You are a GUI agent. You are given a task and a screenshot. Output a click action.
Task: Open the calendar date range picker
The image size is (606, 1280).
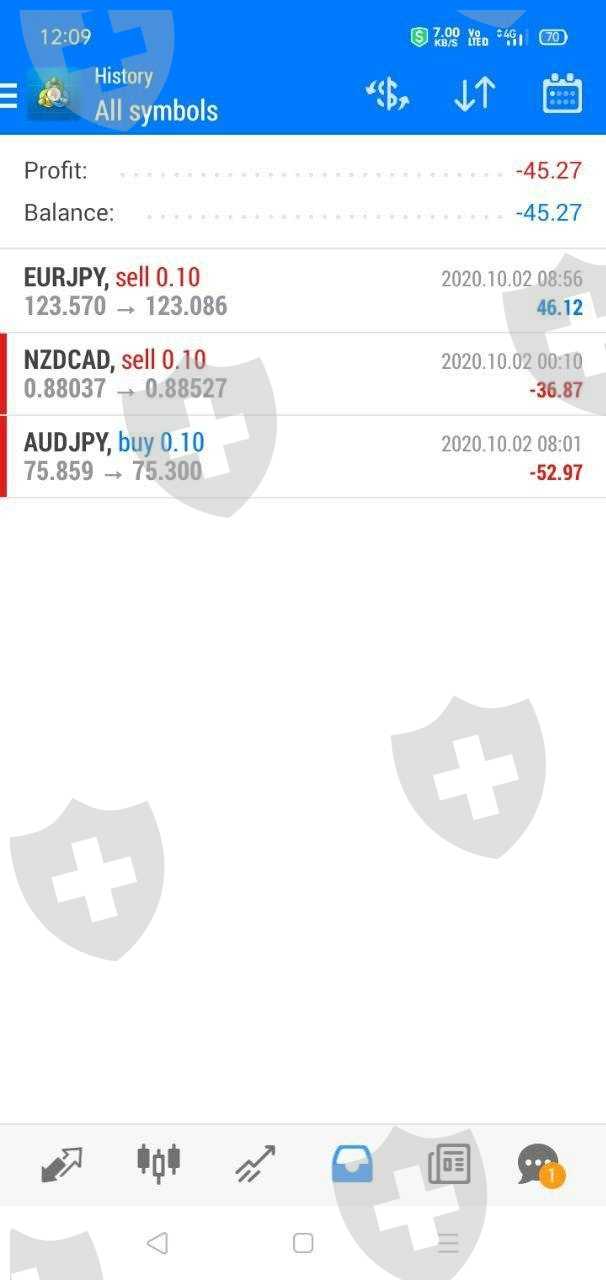[561, 95]
